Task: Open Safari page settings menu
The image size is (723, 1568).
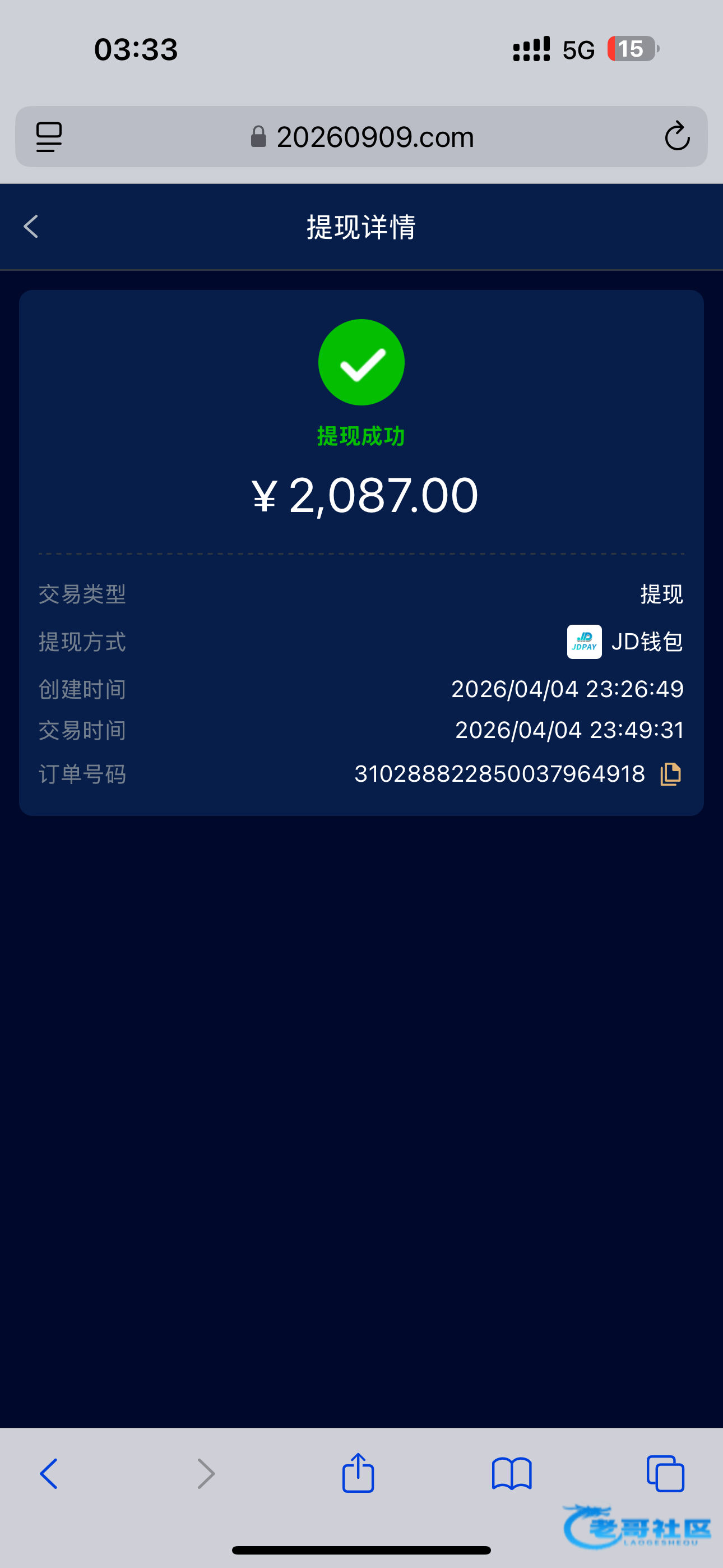Action: (49, 136)
